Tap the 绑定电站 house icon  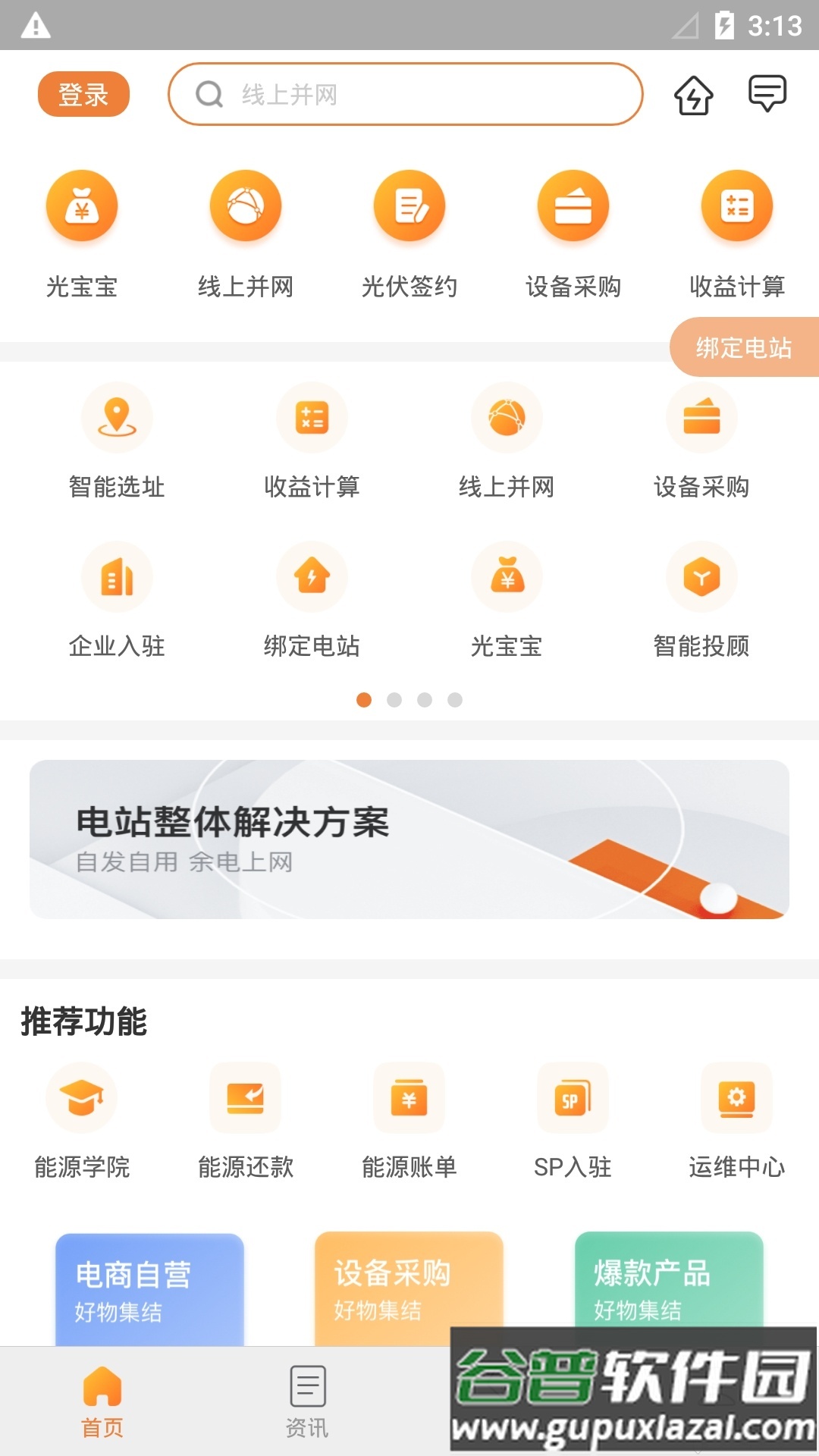click(x=312, y=576)
